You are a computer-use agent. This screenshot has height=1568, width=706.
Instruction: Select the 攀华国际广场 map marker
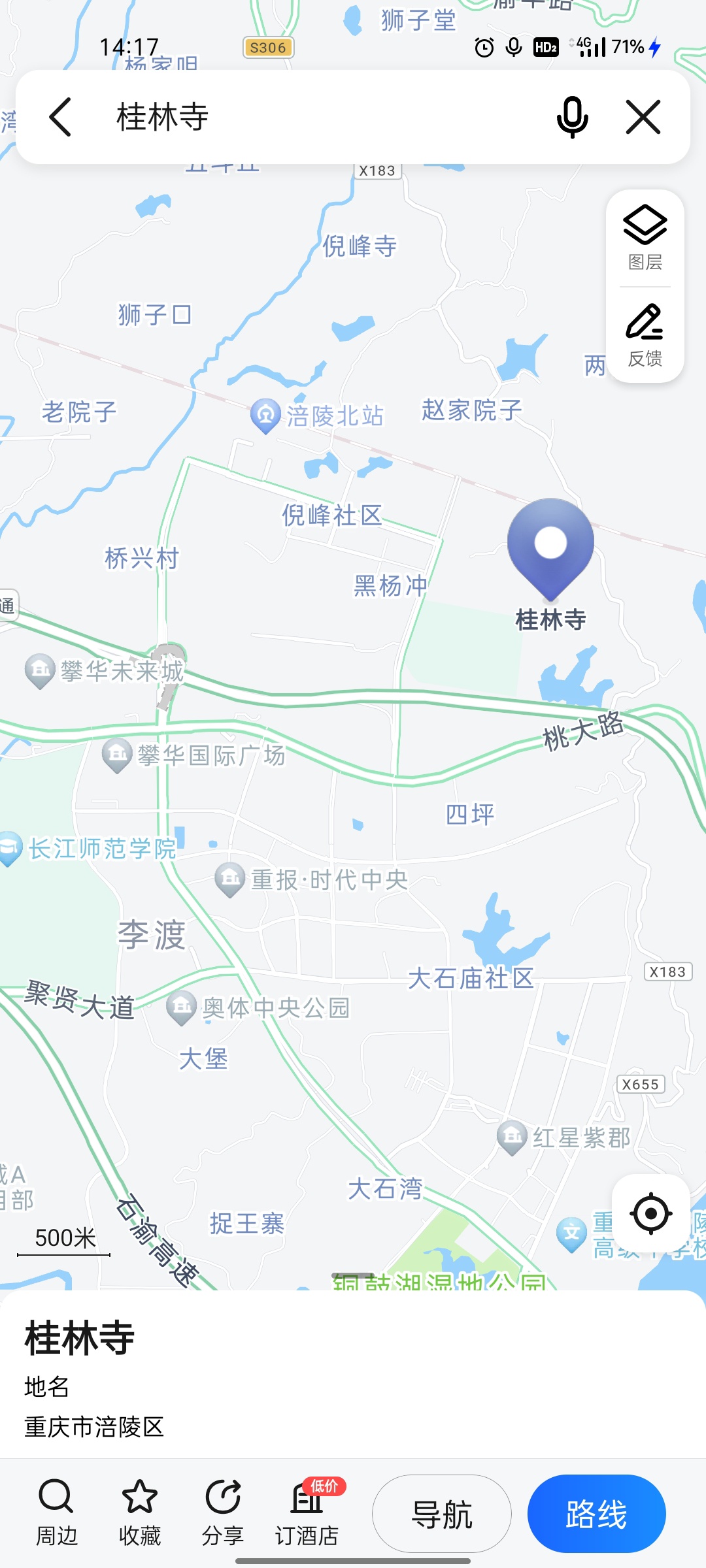118,755
